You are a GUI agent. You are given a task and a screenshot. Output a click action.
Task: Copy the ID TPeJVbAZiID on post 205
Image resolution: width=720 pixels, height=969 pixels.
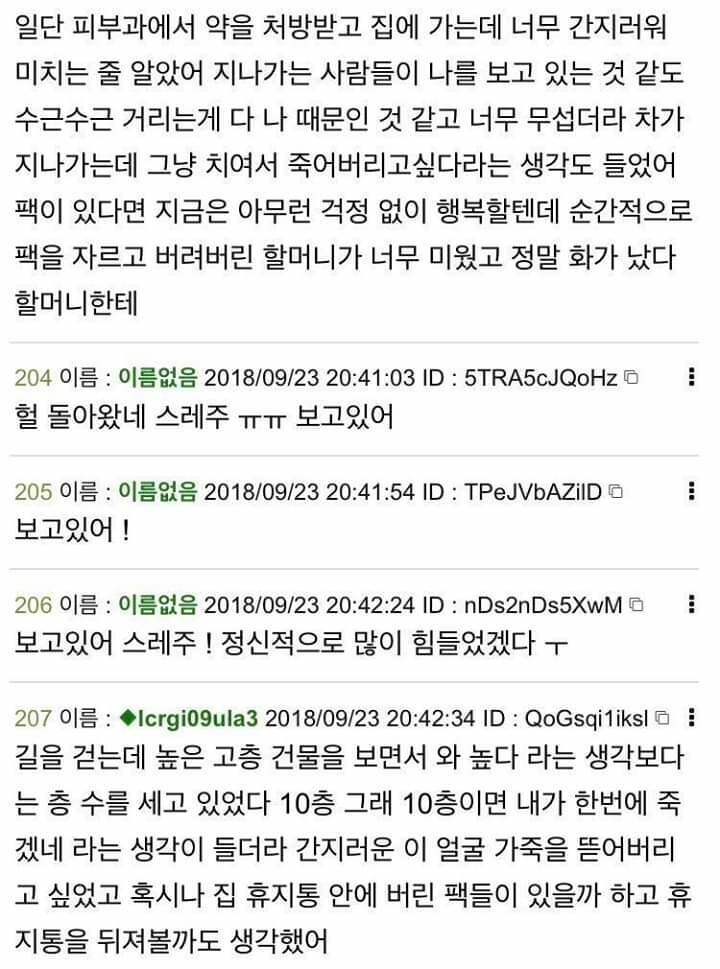coord(616,492)
